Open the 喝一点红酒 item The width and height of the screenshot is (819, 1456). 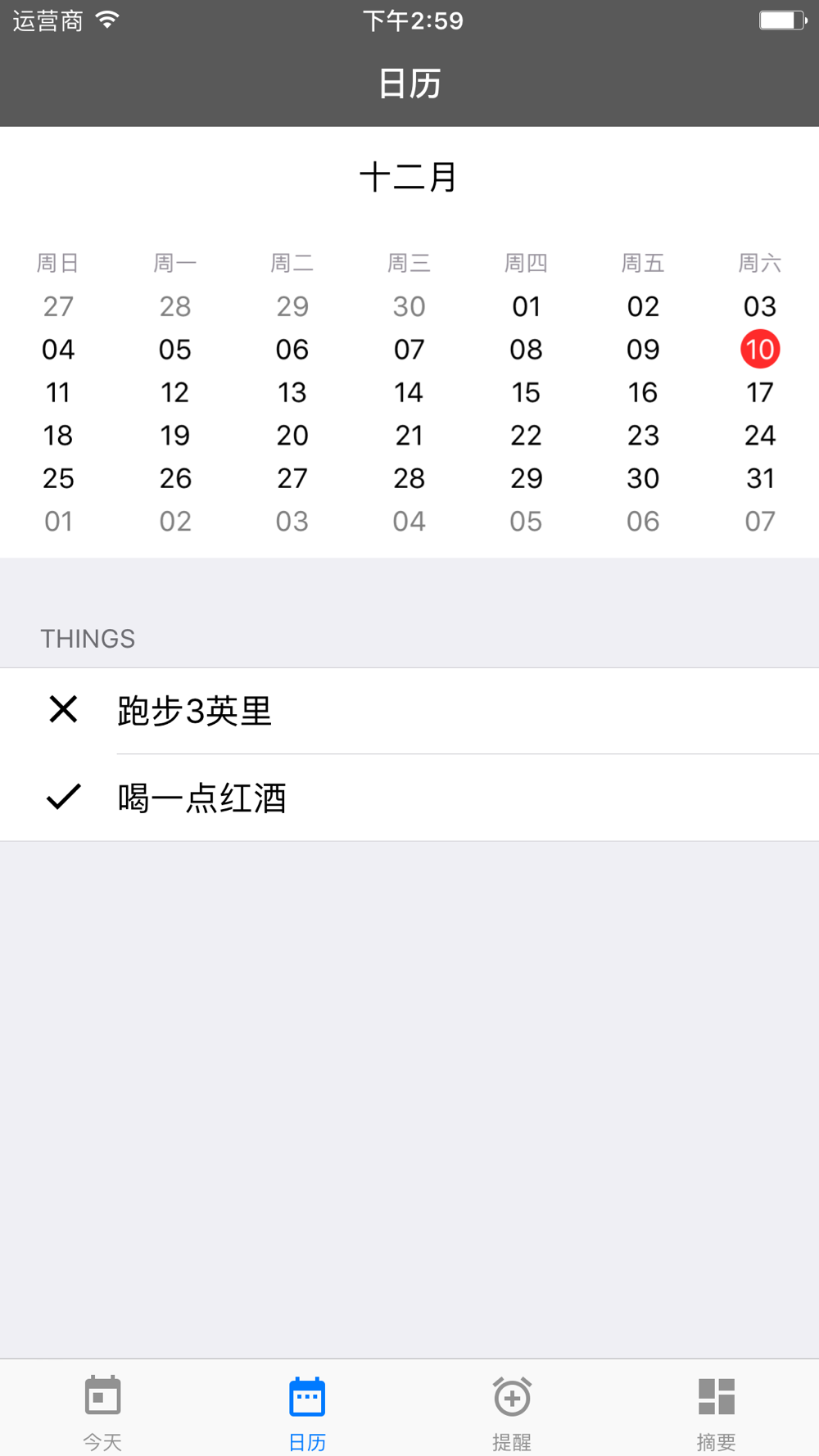coord(409,798)
